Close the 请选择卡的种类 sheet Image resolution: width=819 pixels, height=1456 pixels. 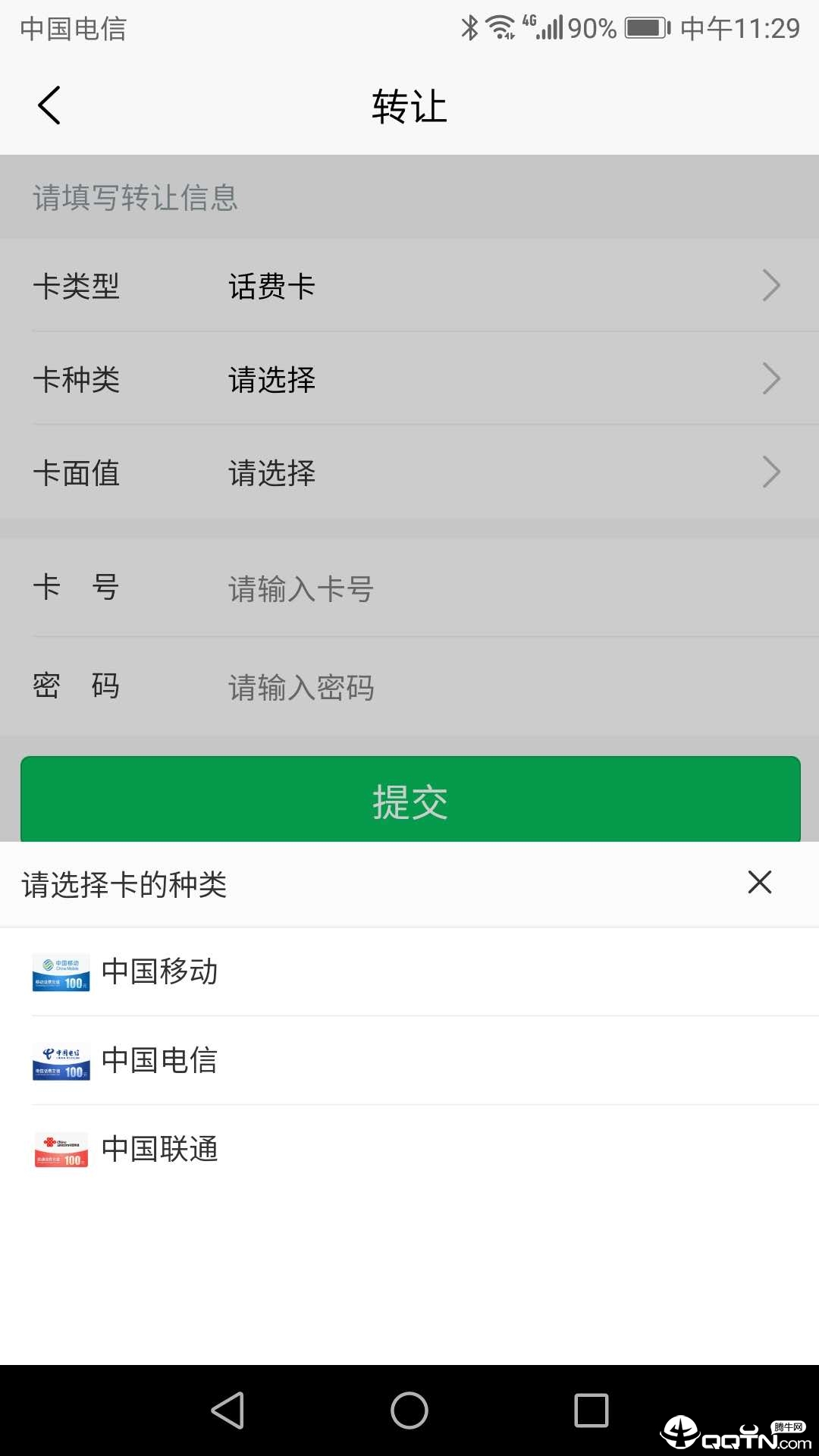tap(759, 883)
